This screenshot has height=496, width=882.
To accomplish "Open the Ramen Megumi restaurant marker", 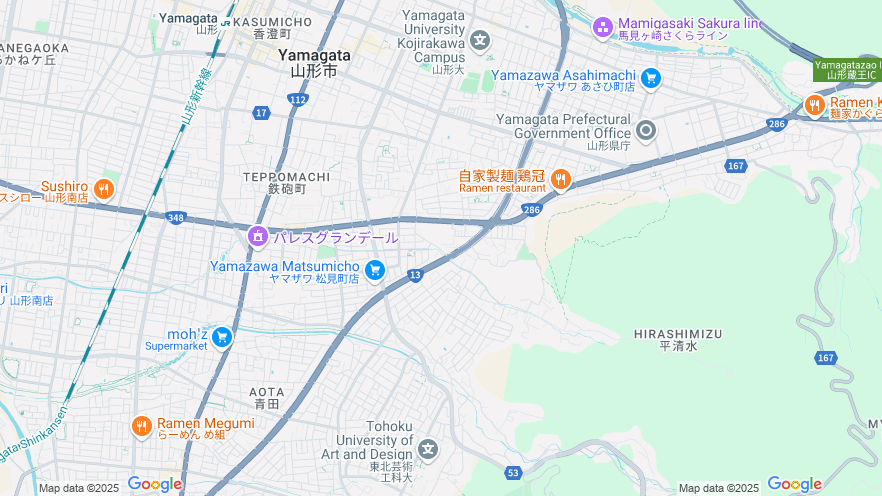I will click(142, 427).
